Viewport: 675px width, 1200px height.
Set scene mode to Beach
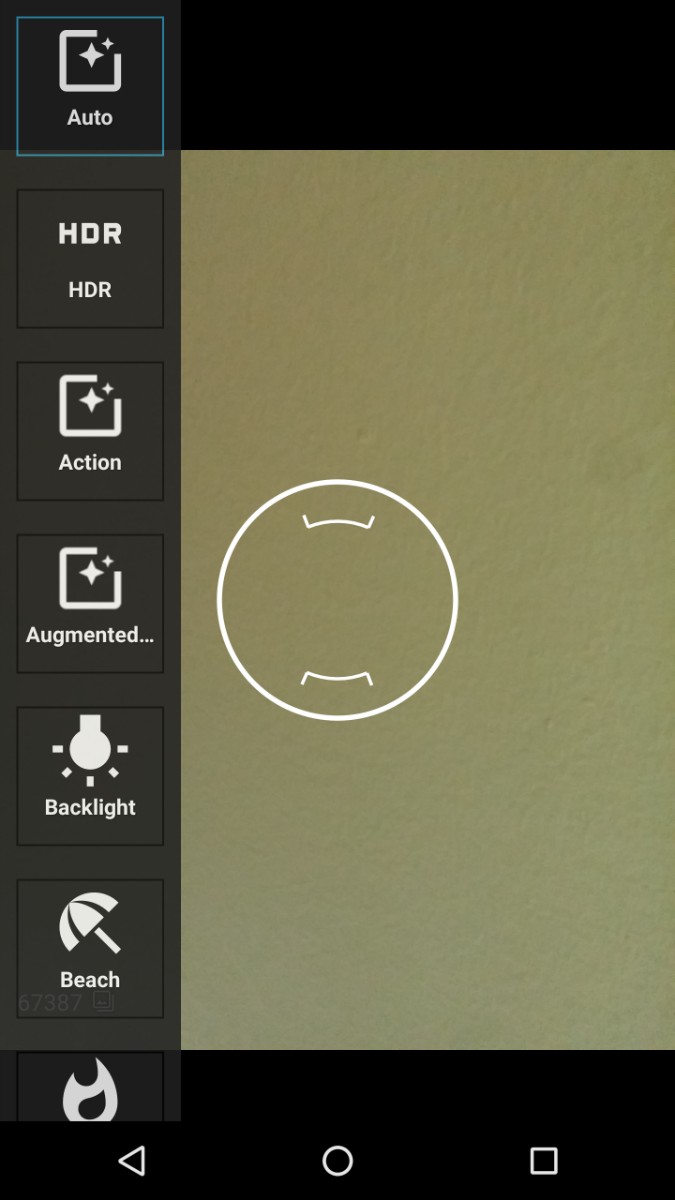click(90, 948)
